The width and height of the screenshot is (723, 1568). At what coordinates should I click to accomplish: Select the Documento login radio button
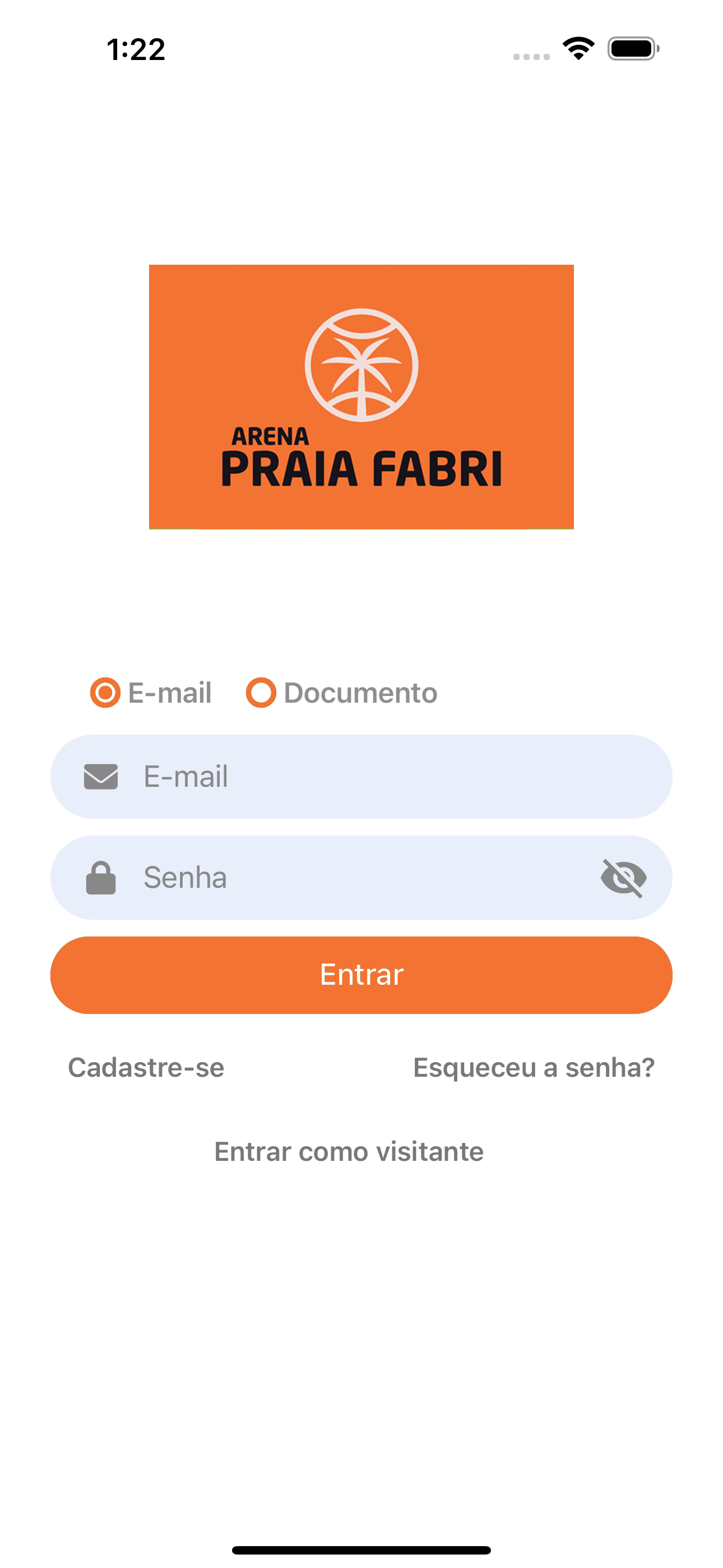click(x=262, y=692)
